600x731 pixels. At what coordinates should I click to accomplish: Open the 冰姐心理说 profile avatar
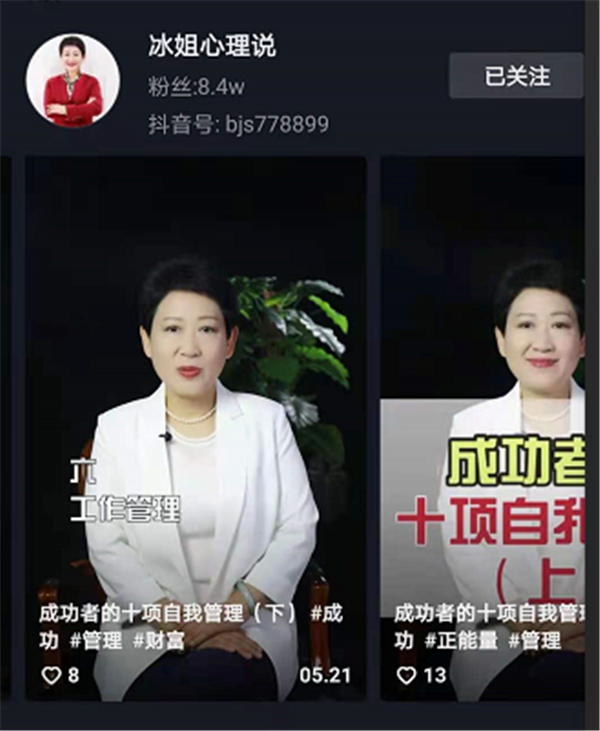[x=73, y=81]
